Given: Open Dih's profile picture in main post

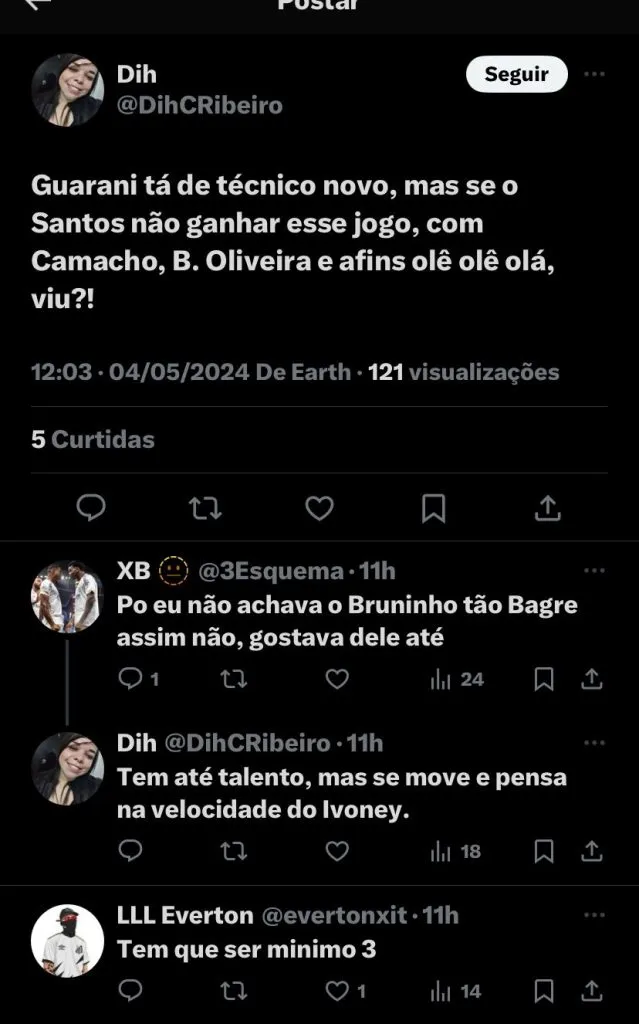Looking at the screenshot, I should 67,90.
